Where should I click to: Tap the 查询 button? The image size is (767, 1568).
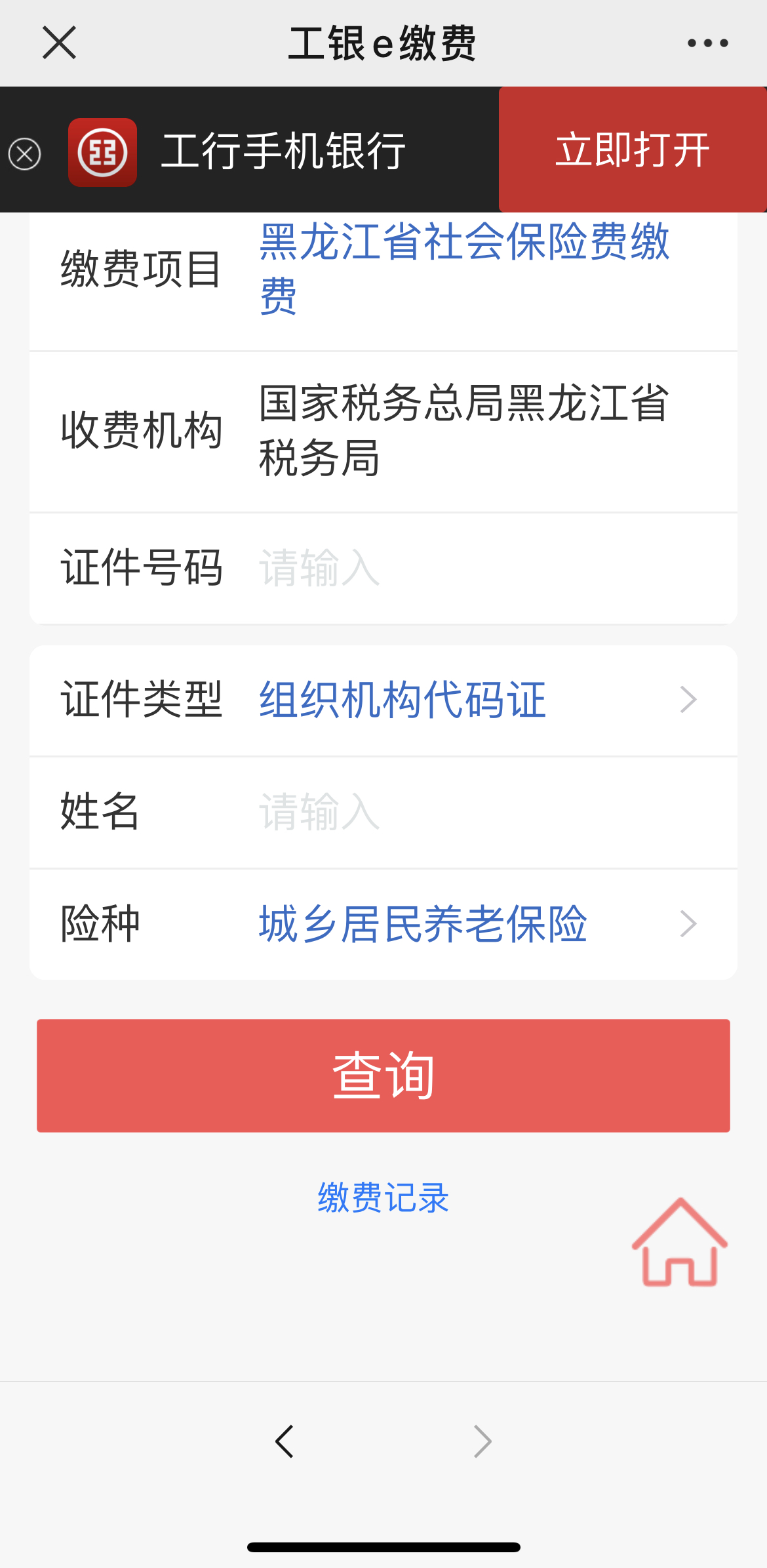pos(383,1075)
